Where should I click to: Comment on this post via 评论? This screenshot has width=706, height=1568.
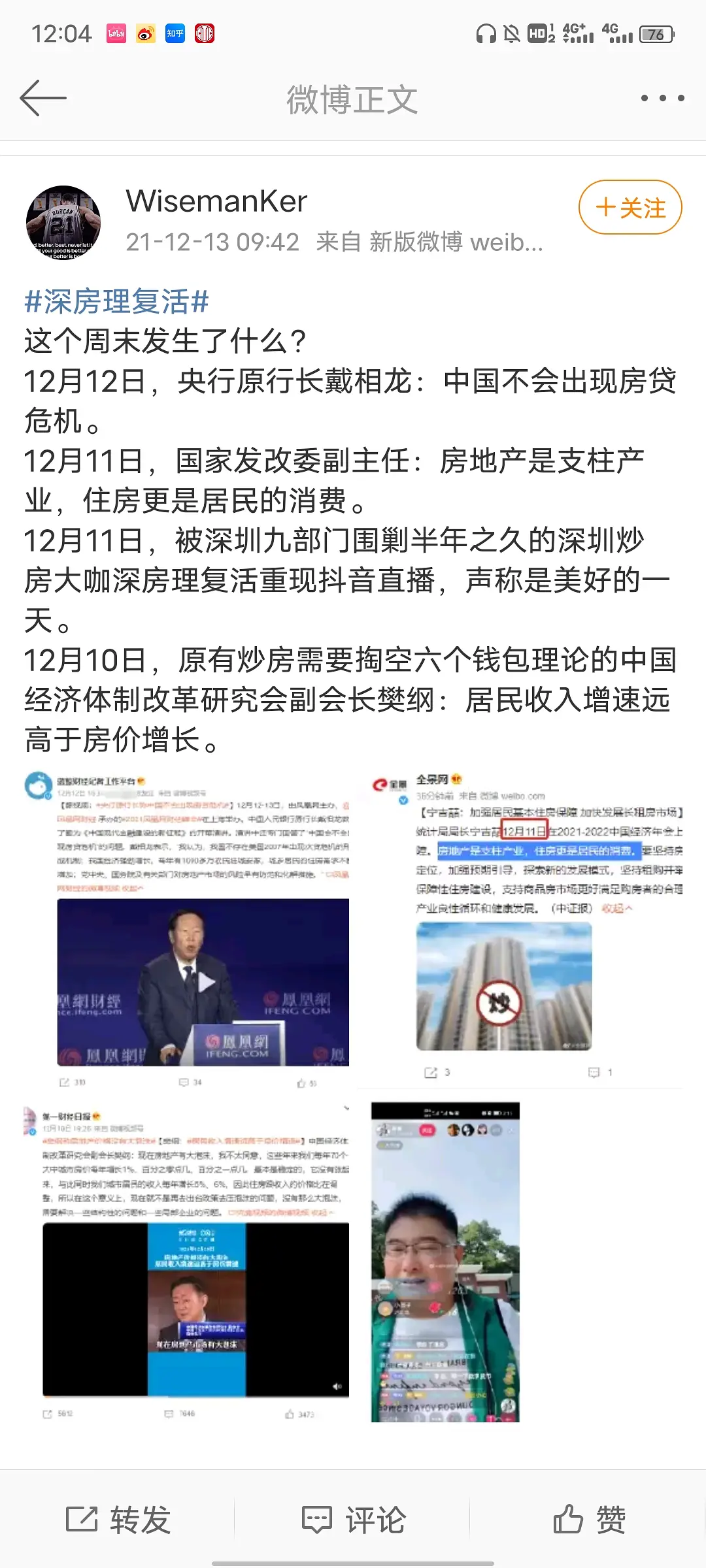[354, 1520]
